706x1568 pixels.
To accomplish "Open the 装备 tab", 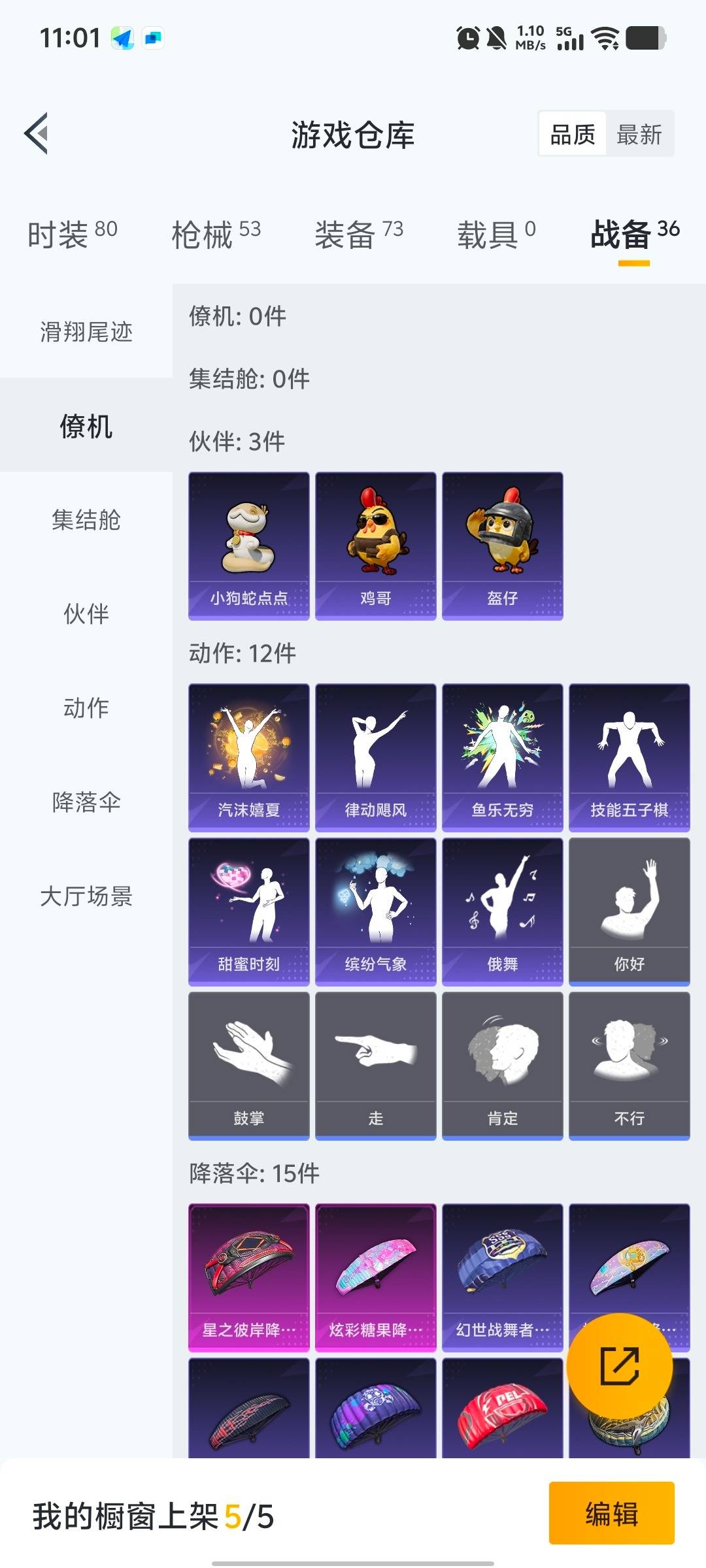I will click(359, 234).
